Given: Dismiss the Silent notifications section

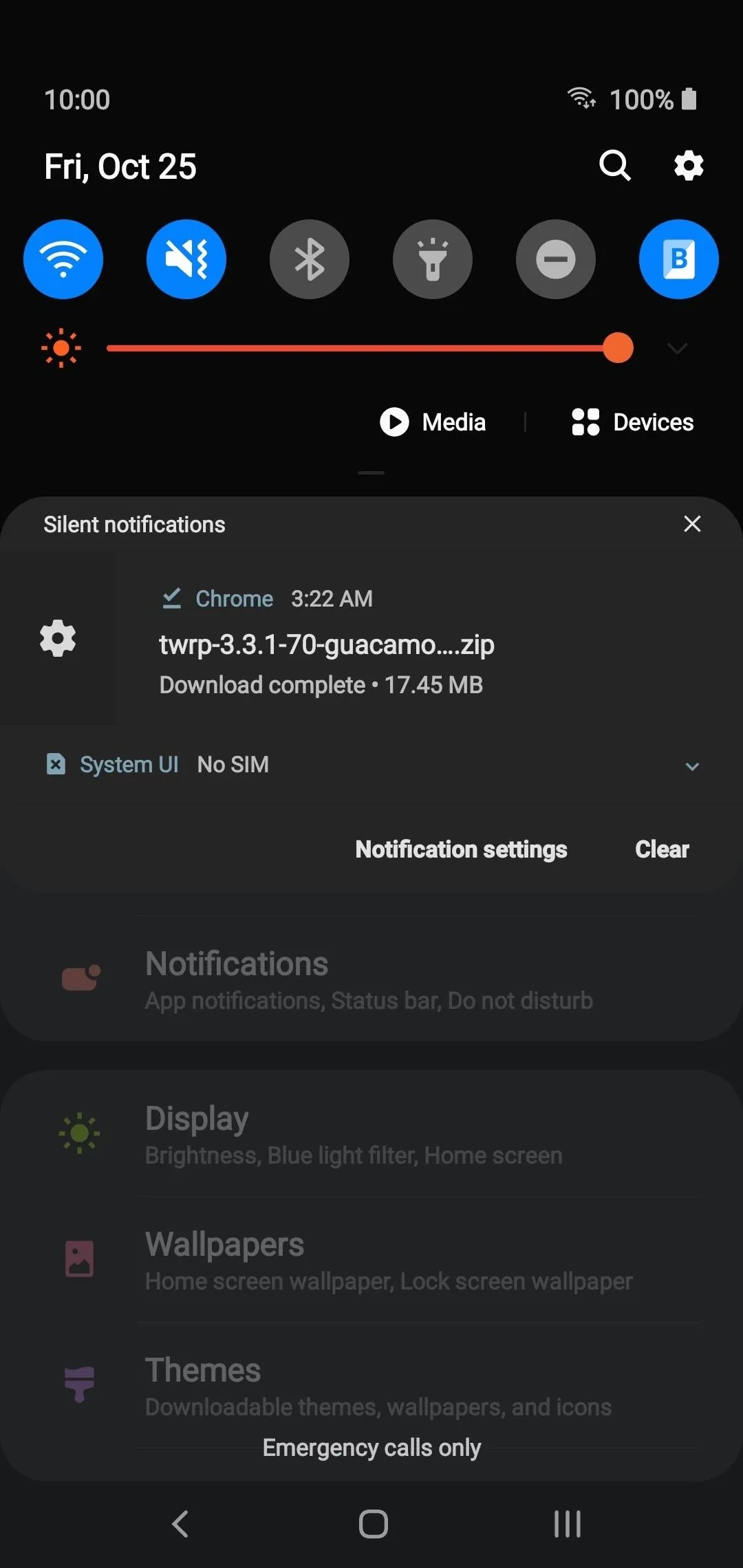Looking at the screenshot, I should coord(692,524).
